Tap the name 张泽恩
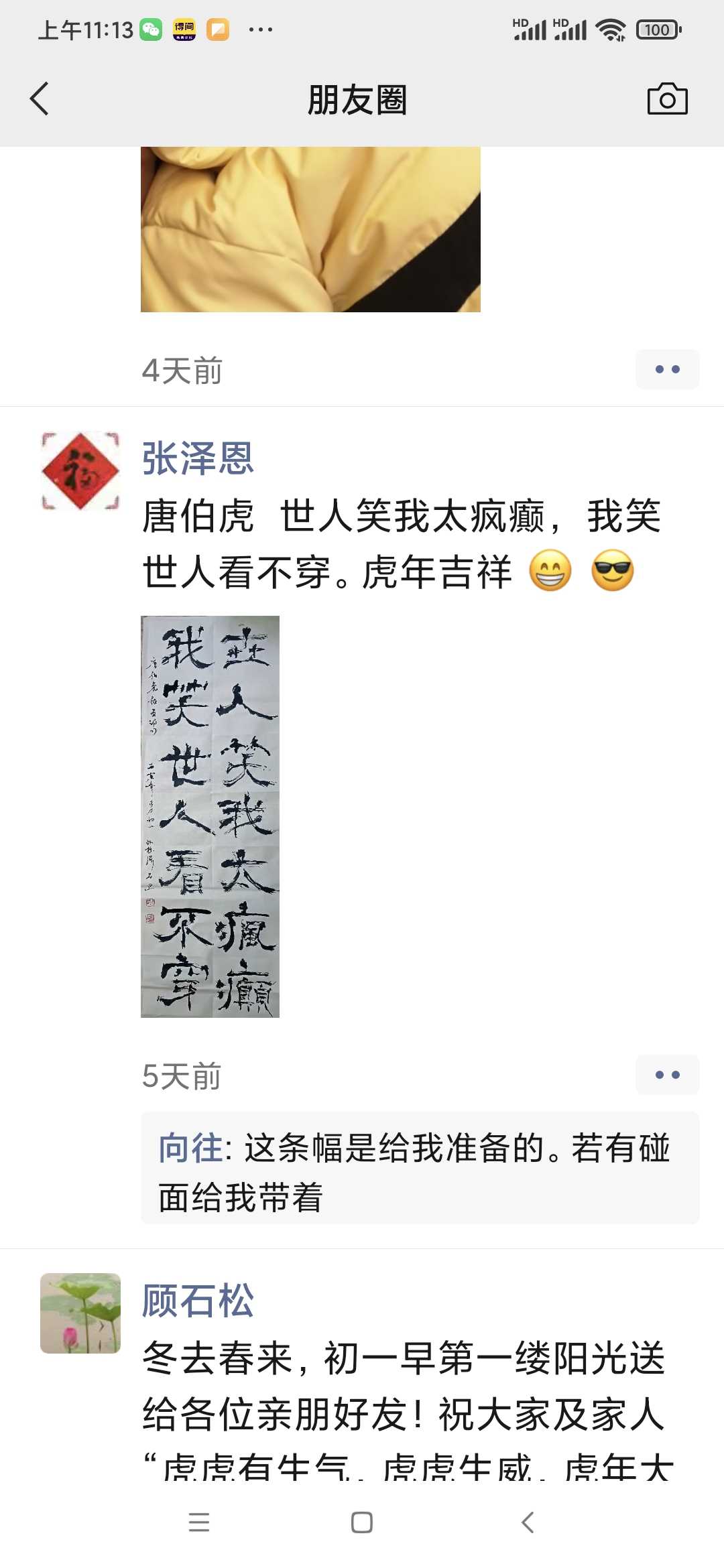This screenshot has height=1568, width=724. tap(198, 459)
